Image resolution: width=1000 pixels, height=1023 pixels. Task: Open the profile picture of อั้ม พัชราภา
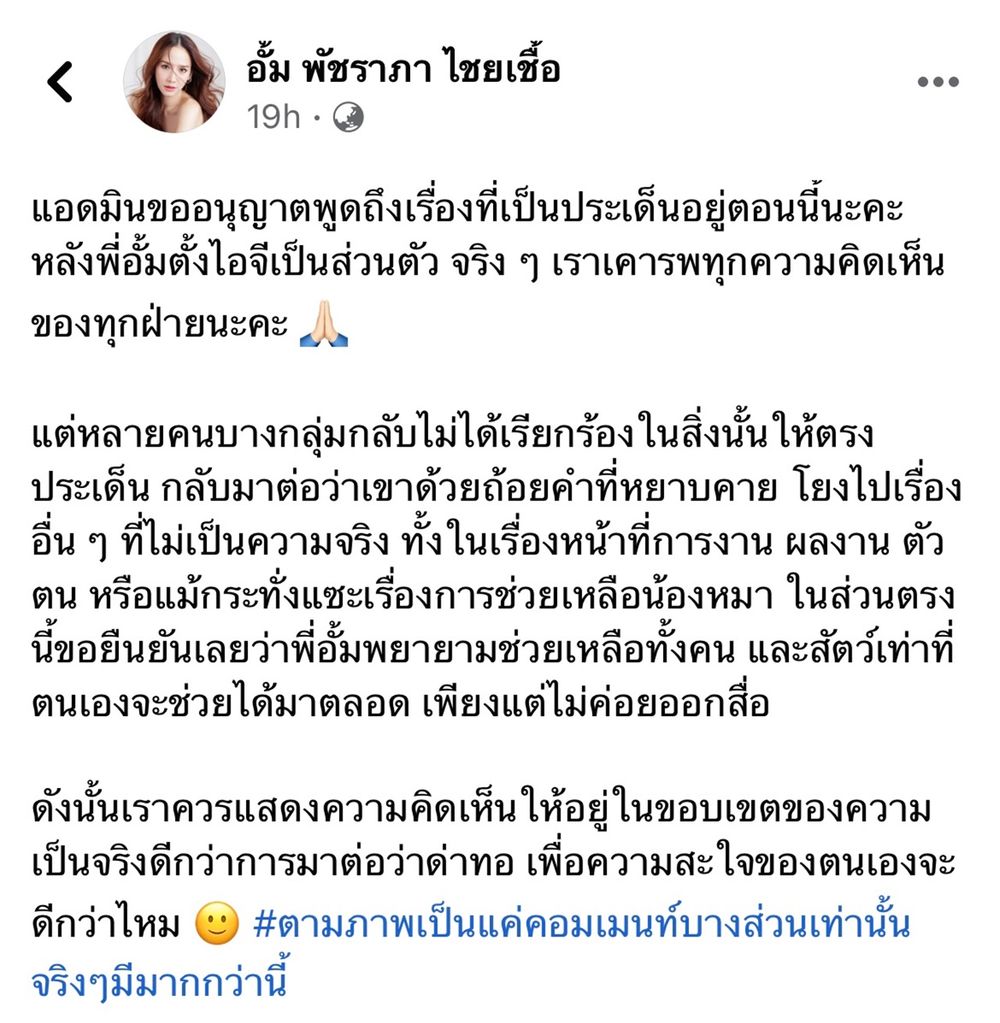(x=173, y=82)
